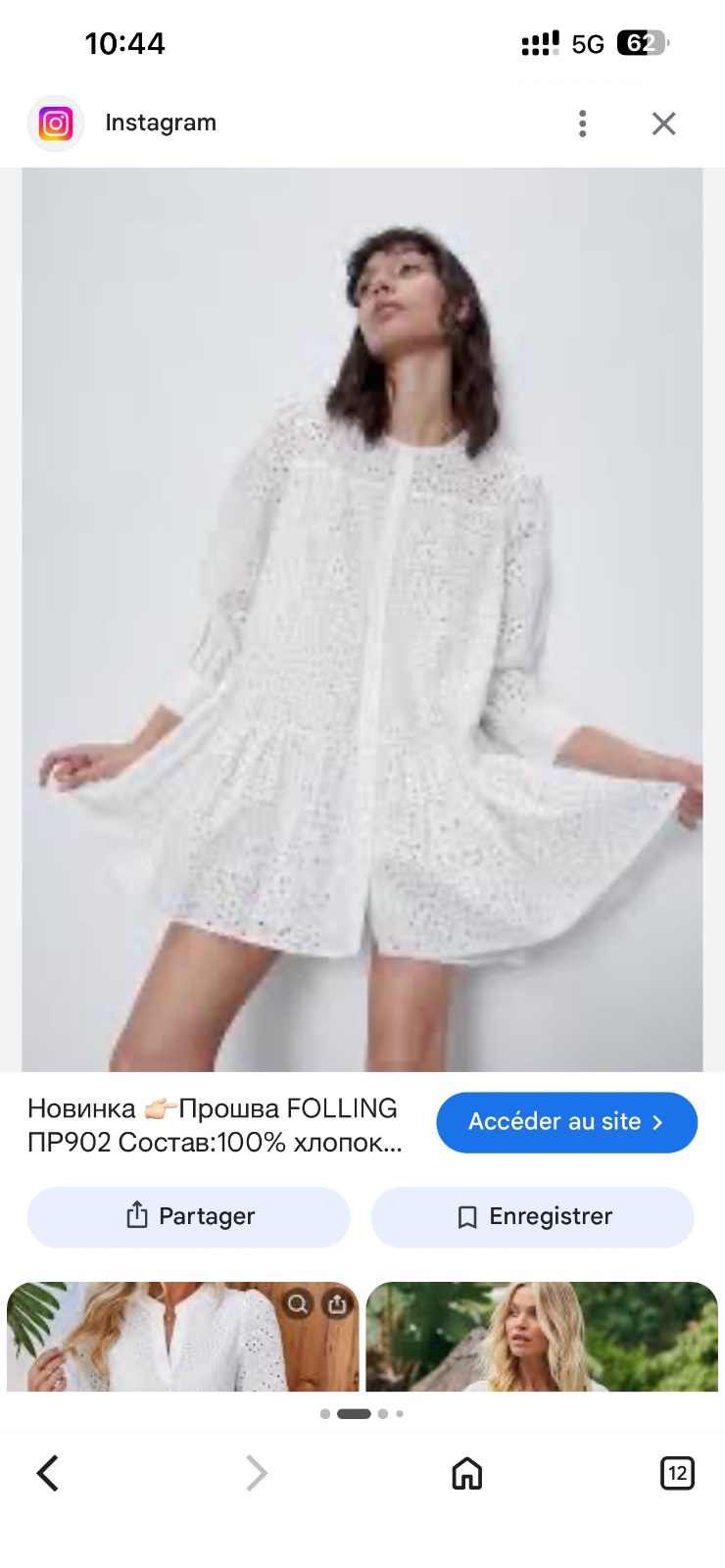Save the image with Enregistrer
Image resolution: width=725 pixels, height=1568 pixels.
coord(533,1216)
